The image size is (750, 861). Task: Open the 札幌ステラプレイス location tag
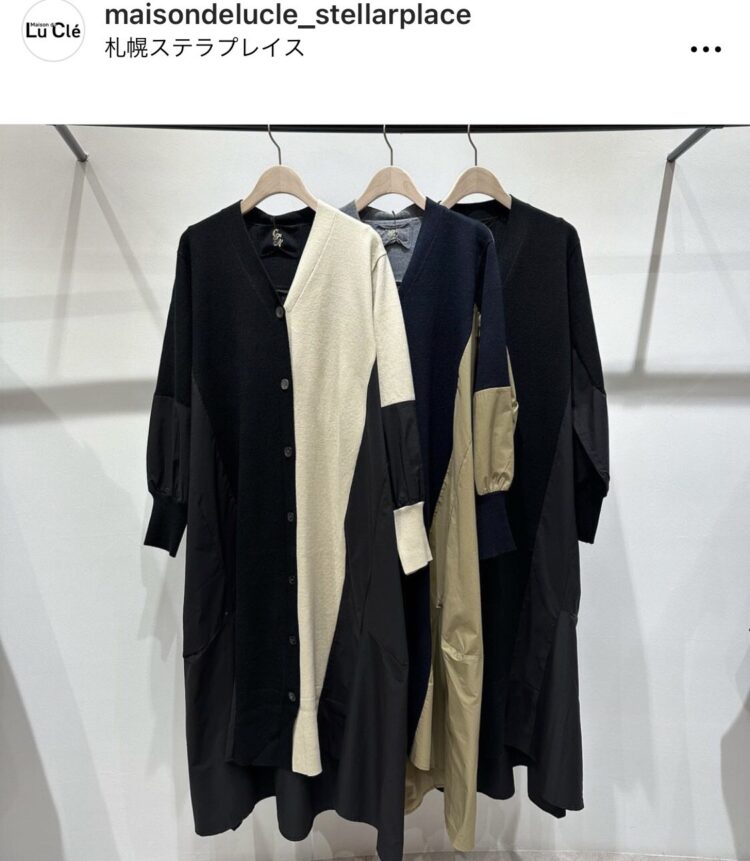[204, 47]
